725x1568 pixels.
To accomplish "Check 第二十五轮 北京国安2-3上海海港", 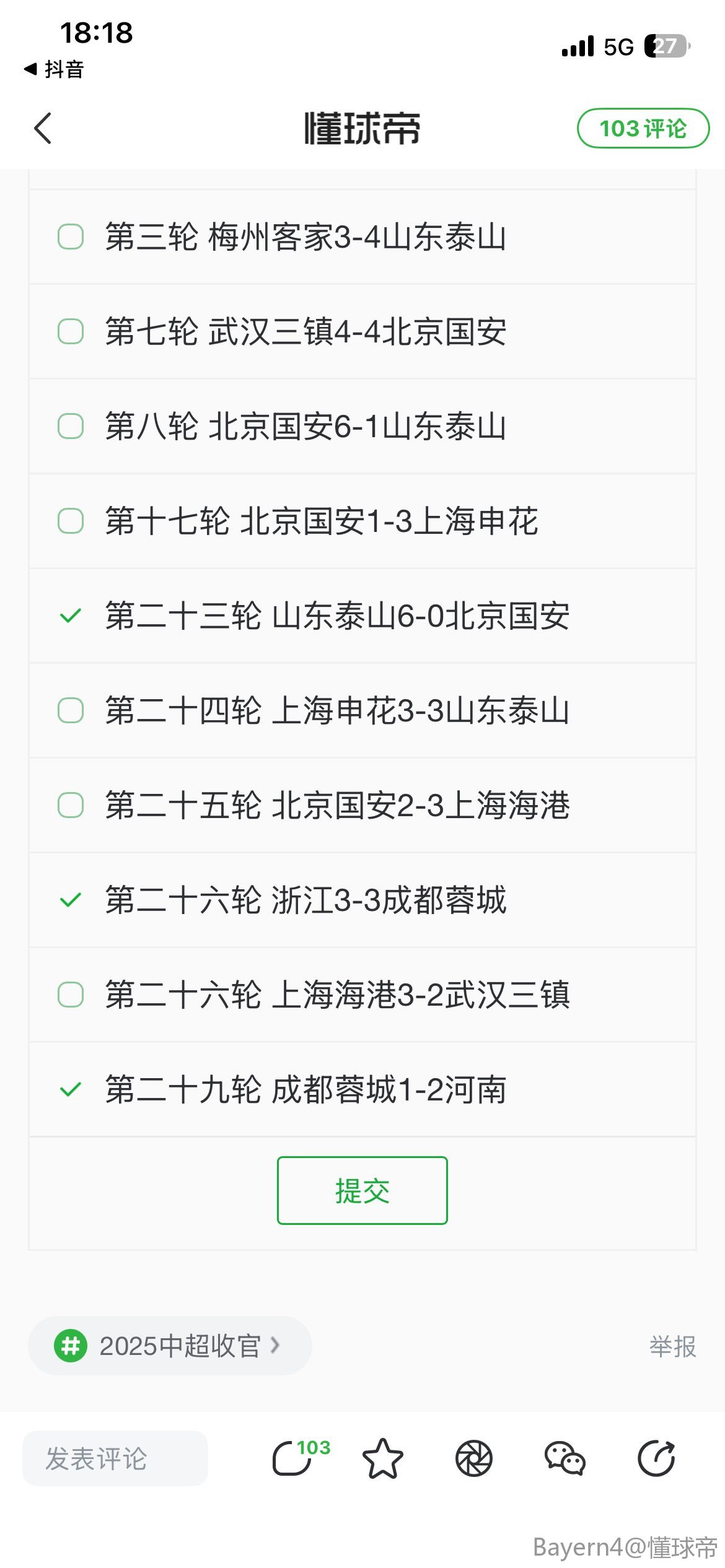I will coord(71,805).
